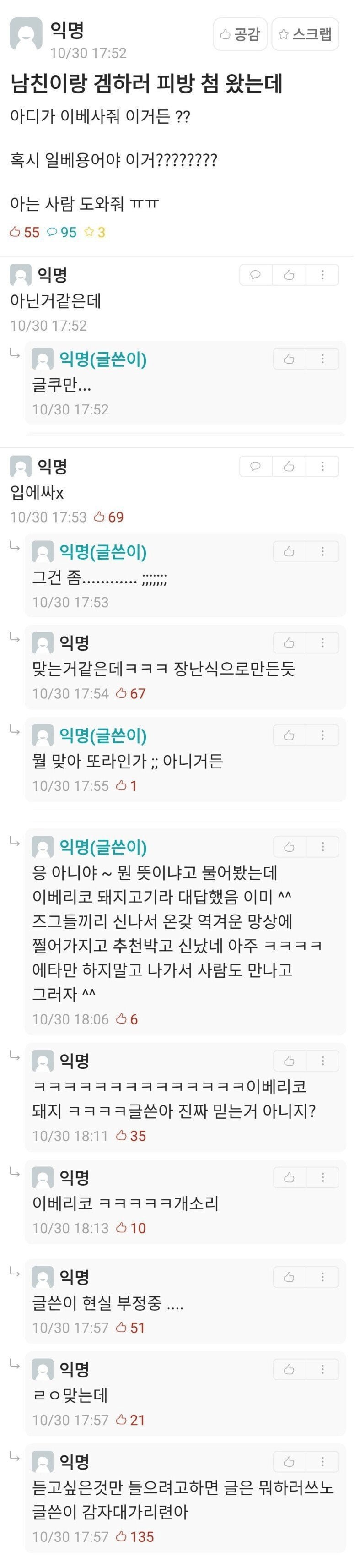Open more options on '이베리코 ㅋㅋㅋㅋㅋ개소리'
Screen dimensions: 360x1568
click(322, 1178)
